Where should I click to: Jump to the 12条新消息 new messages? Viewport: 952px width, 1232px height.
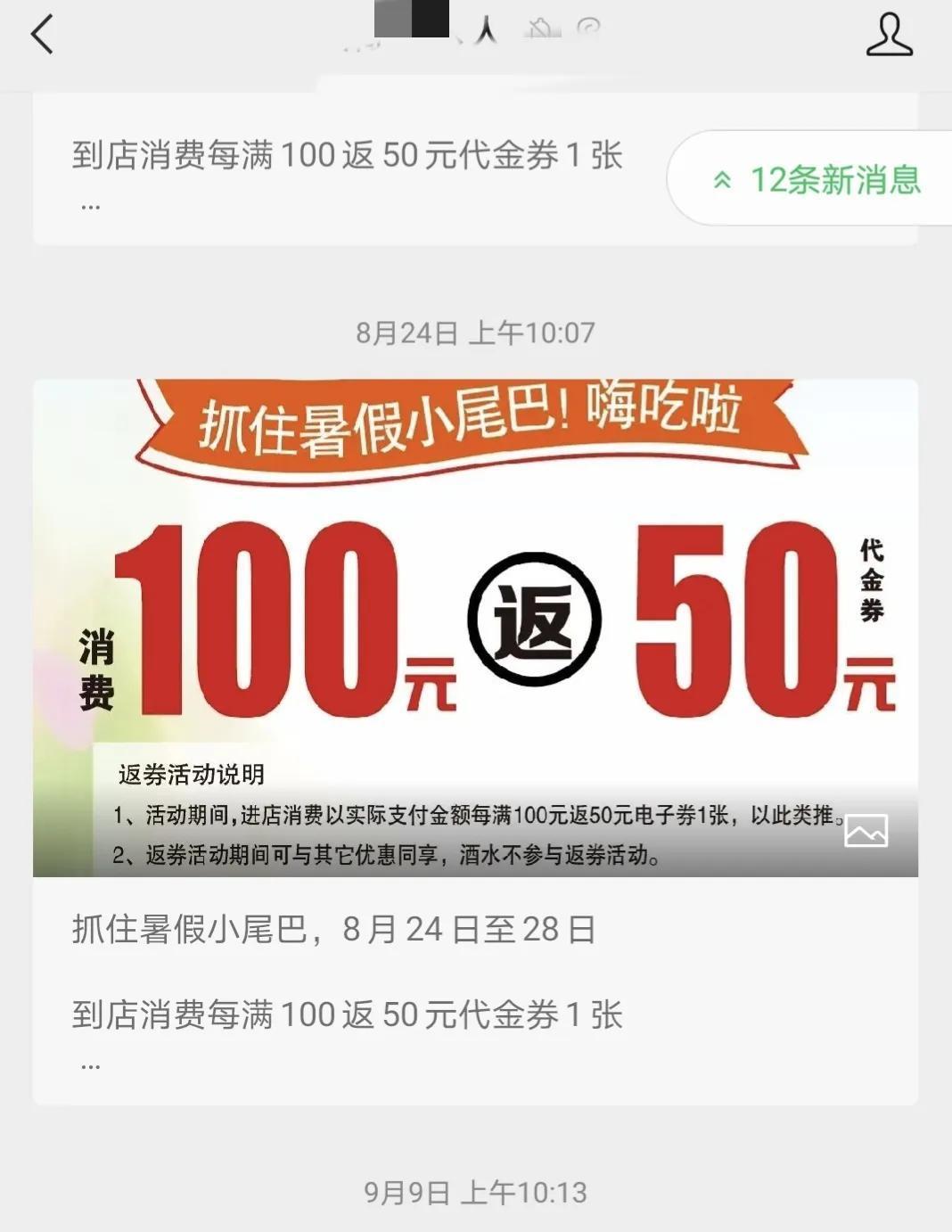point(817,179)
